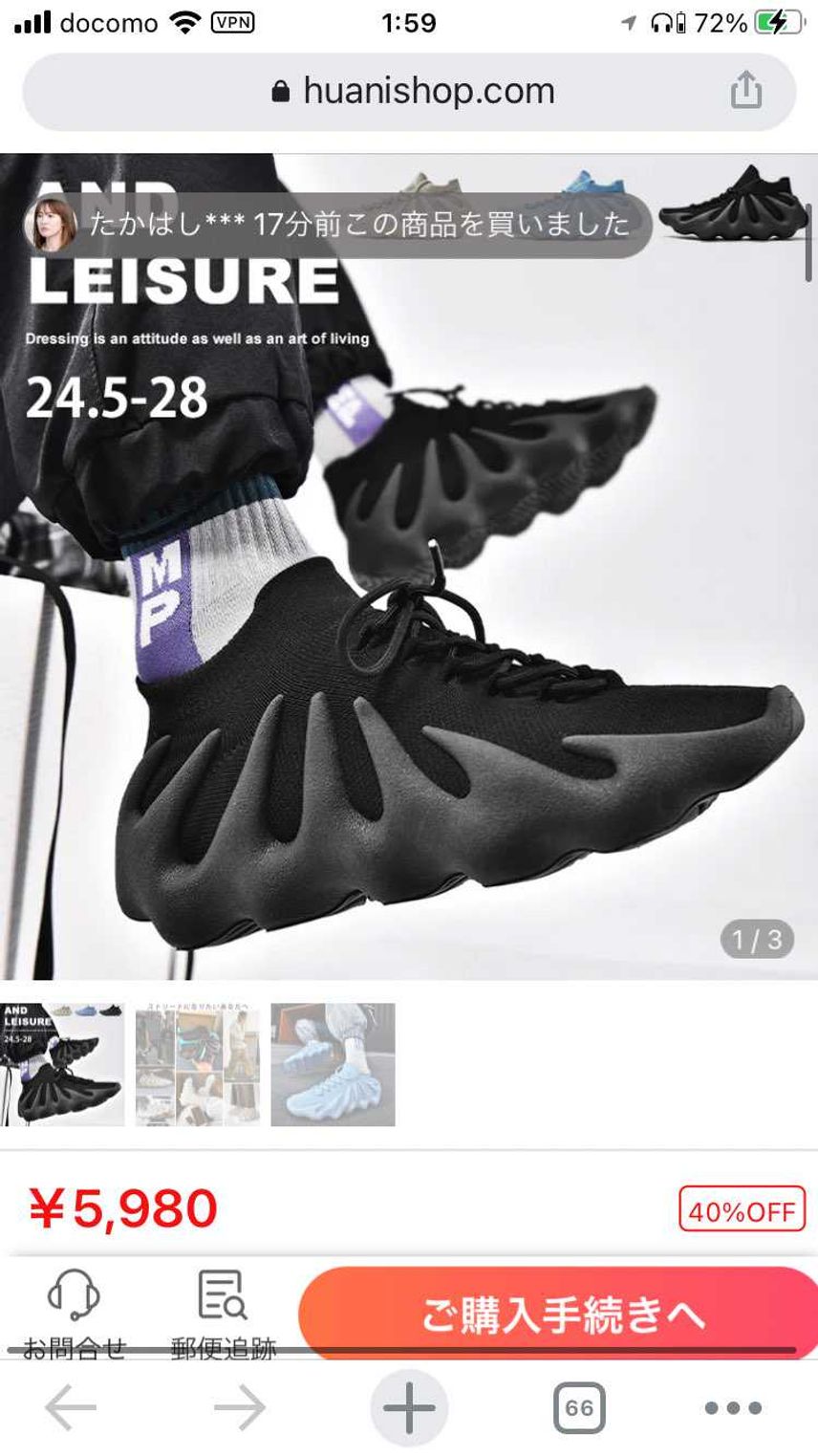Go forward to the next page
Screen dimensions: 818x1456
point(239,1407)
